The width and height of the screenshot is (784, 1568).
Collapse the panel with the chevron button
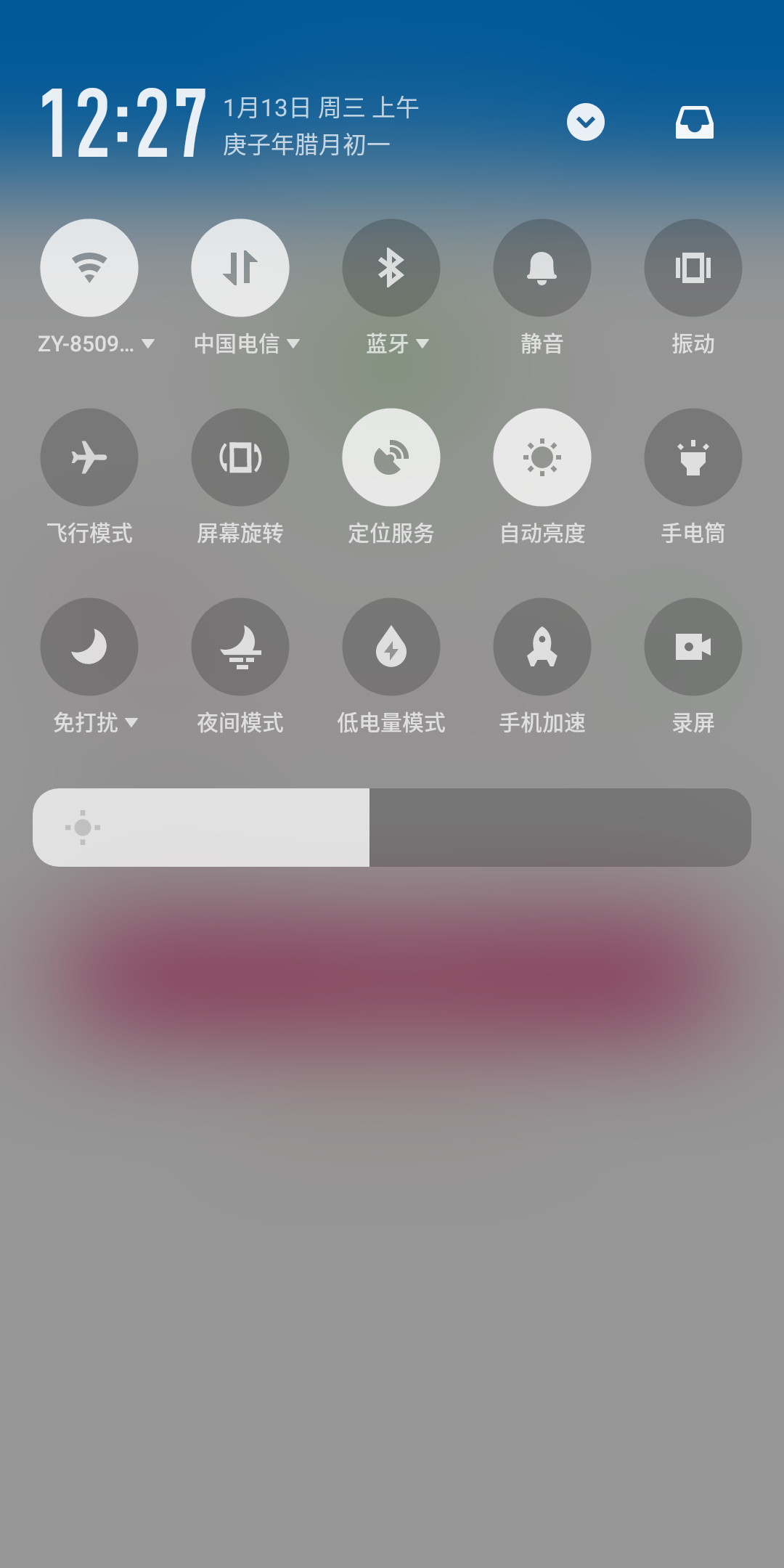(x=586, y=122)
